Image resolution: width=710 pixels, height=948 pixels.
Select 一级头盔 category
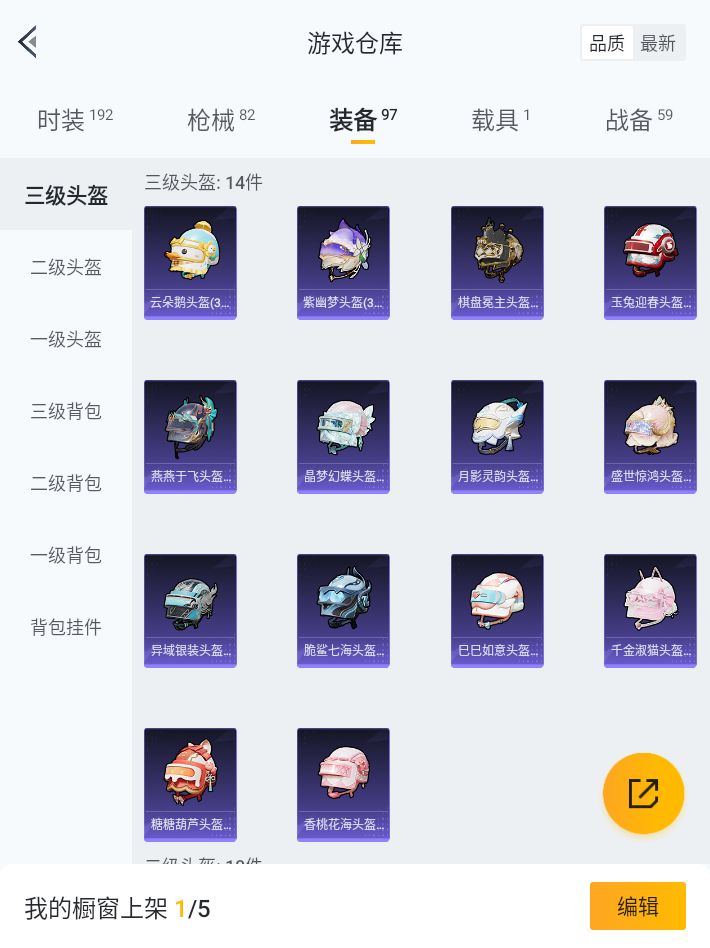[66, 339]
